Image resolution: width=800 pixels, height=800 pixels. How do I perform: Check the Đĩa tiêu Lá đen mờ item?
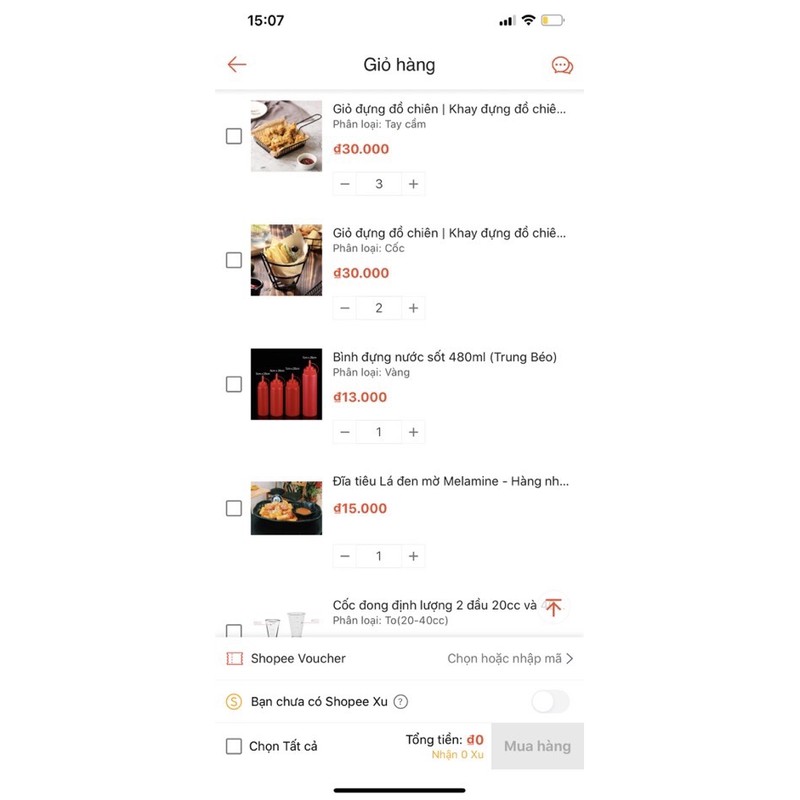(234, 508)
